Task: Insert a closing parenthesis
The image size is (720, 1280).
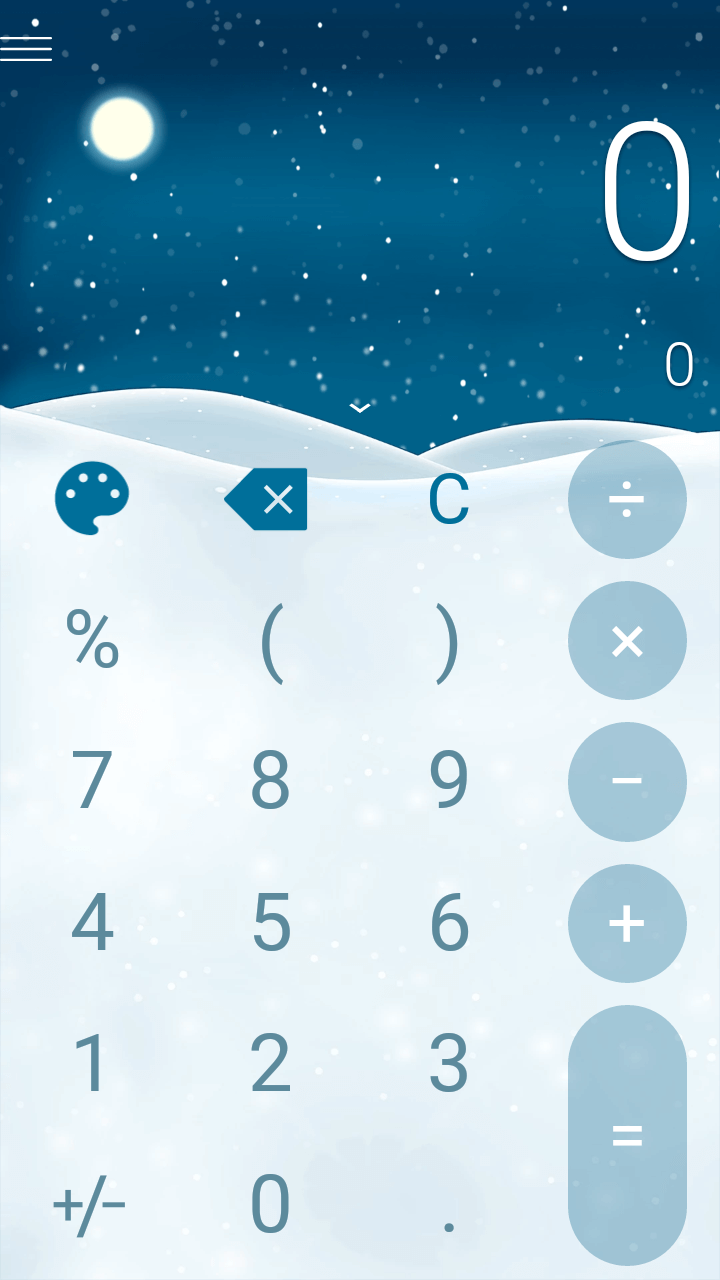Action: coord(448,642)
